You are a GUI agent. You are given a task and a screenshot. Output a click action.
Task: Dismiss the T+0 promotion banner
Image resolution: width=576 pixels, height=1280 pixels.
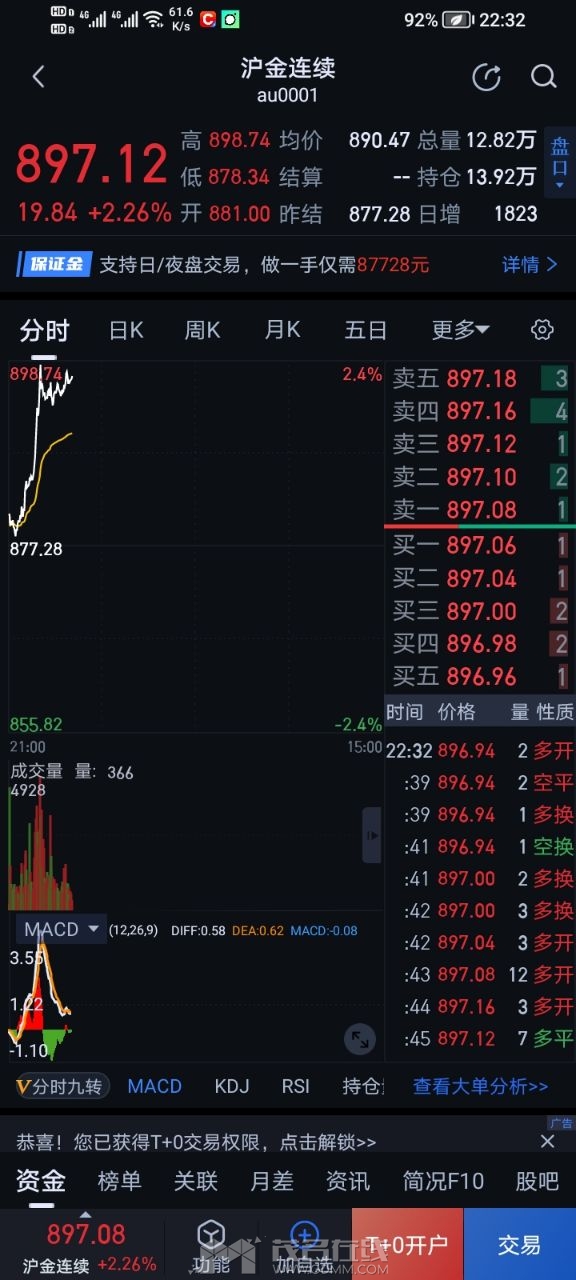tap(548, 1141)
